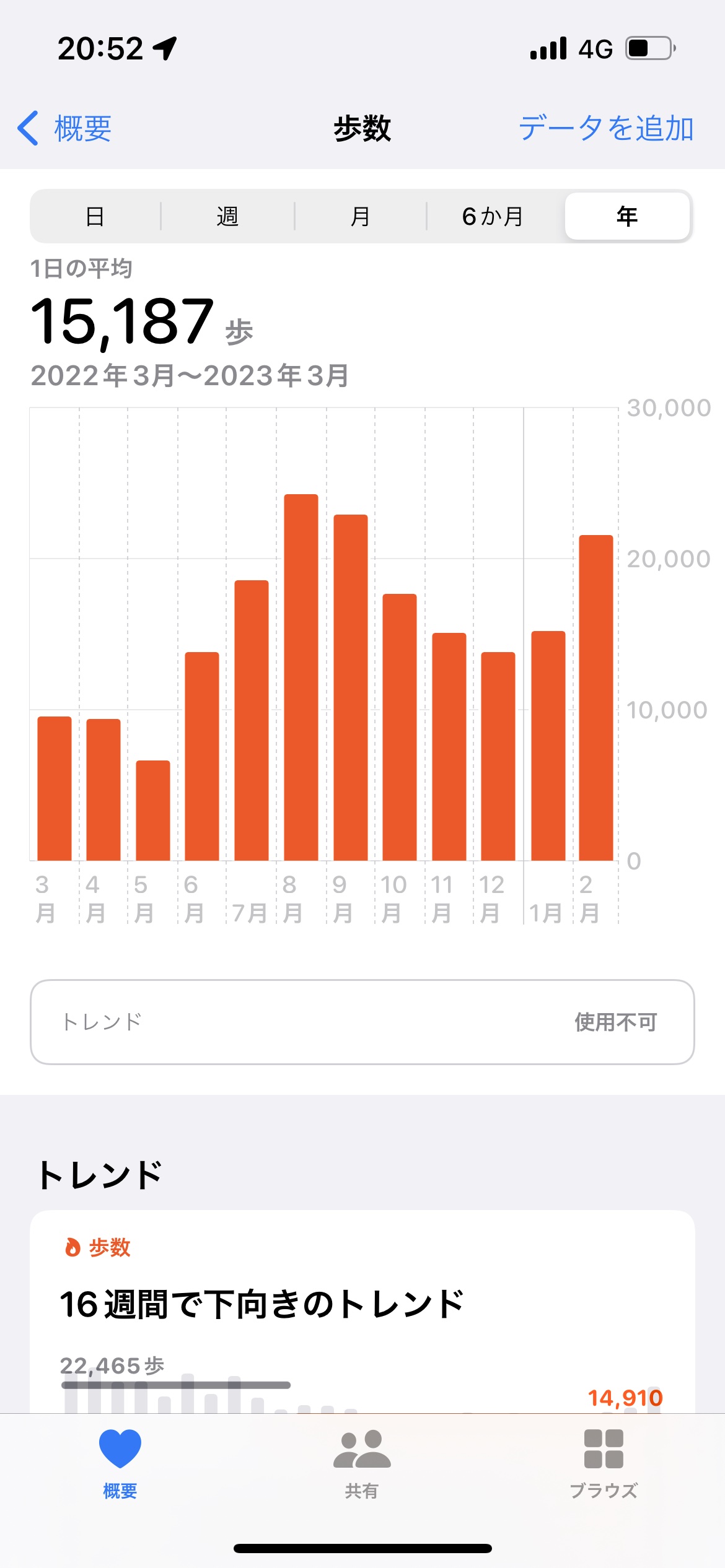Switch to the 共有 tab
The image size is (725, 1568).
pyautogui.click(x=362, y=1463)
